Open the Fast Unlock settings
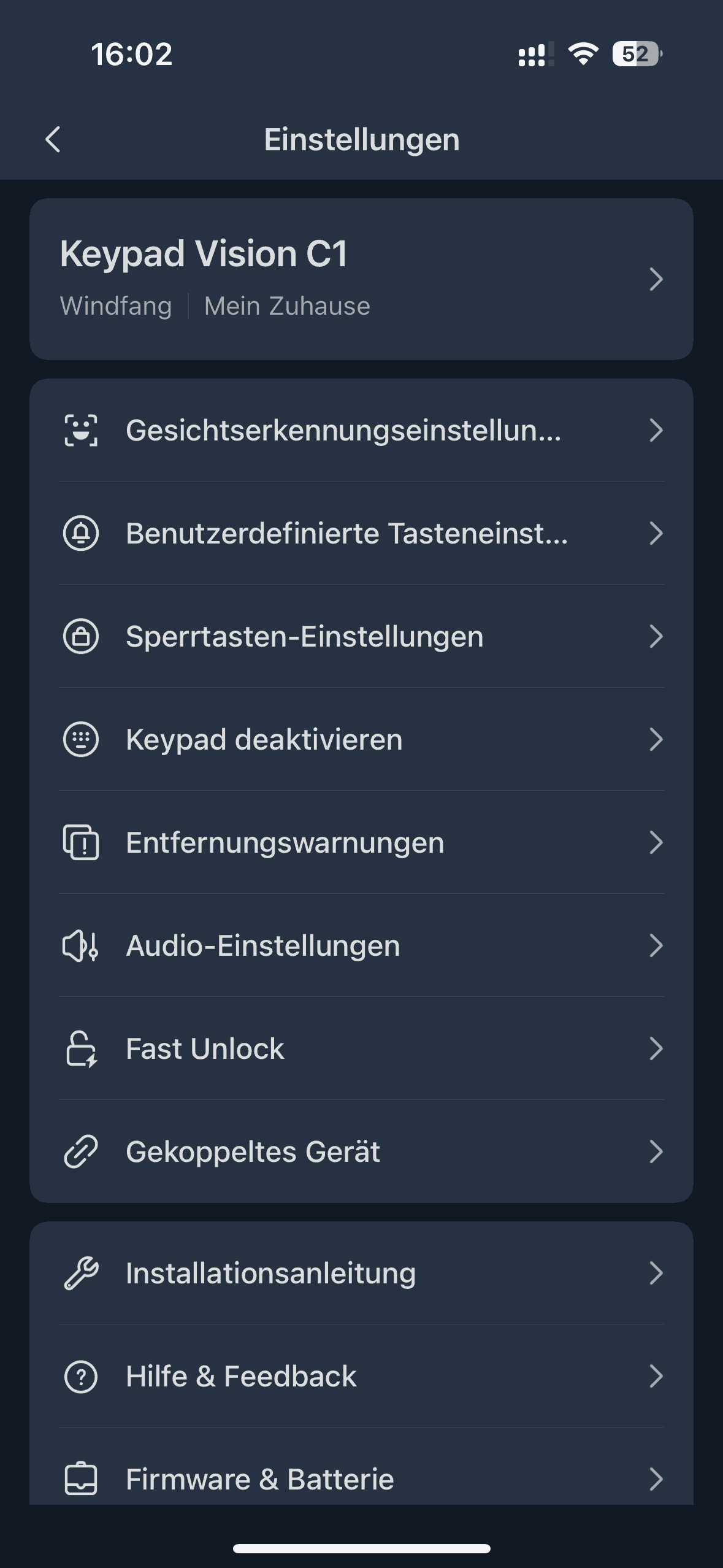This screenshot has width=723, height=1568. coord(361,1048)
